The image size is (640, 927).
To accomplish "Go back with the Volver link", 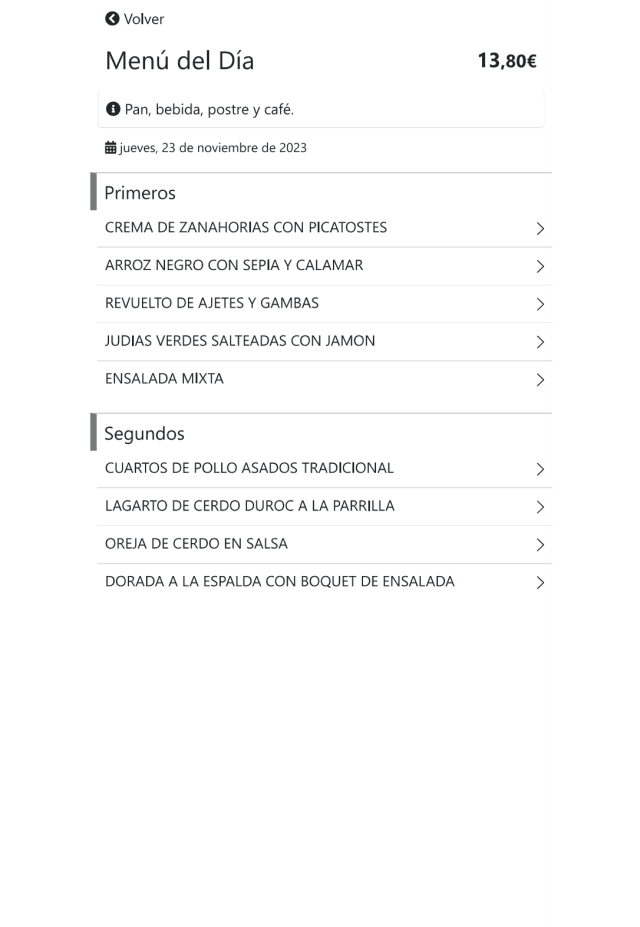I will (x=135, y=19).
